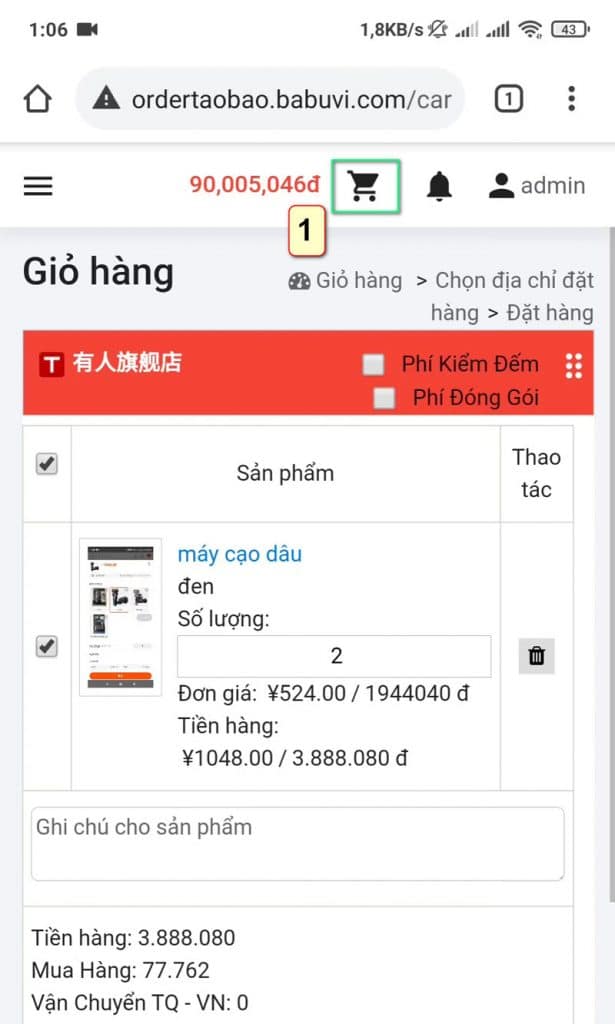Tap the browser home button
Image resolution: width=615 pixels, height=1024 pixels.
point(37,99)
